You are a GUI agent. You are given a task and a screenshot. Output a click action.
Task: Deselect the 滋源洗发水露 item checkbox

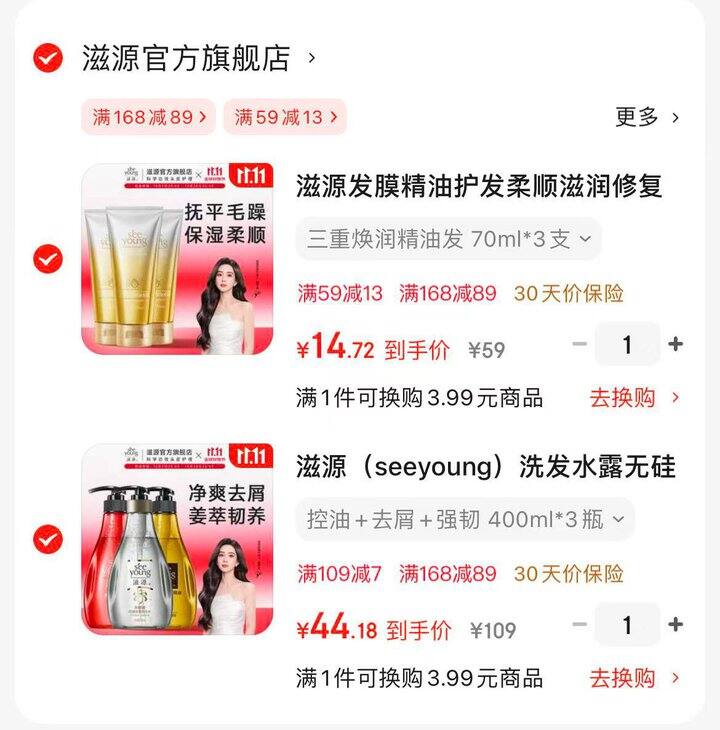pos(47,540)
